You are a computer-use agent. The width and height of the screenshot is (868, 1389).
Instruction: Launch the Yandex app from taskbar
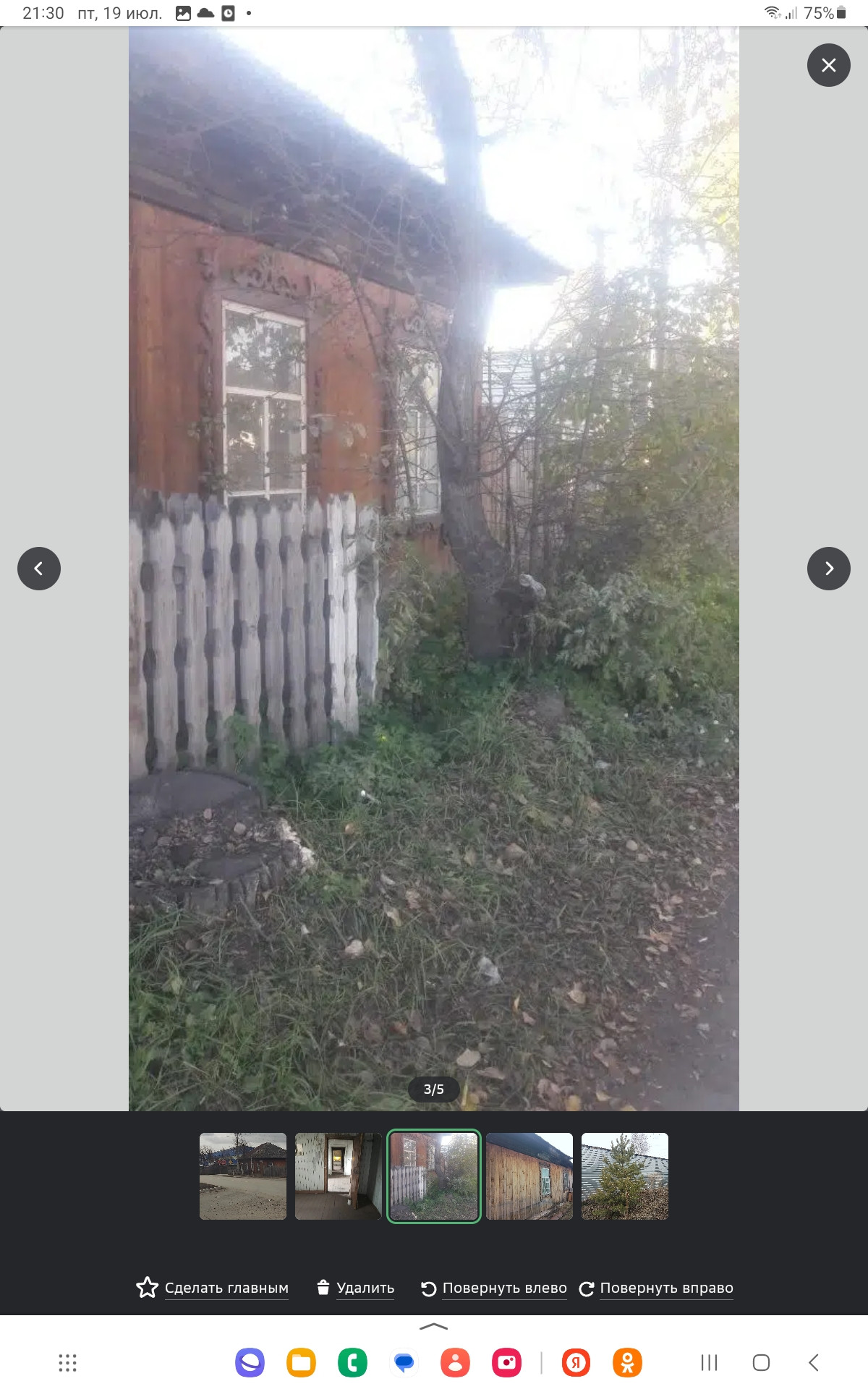[576, 1363]
